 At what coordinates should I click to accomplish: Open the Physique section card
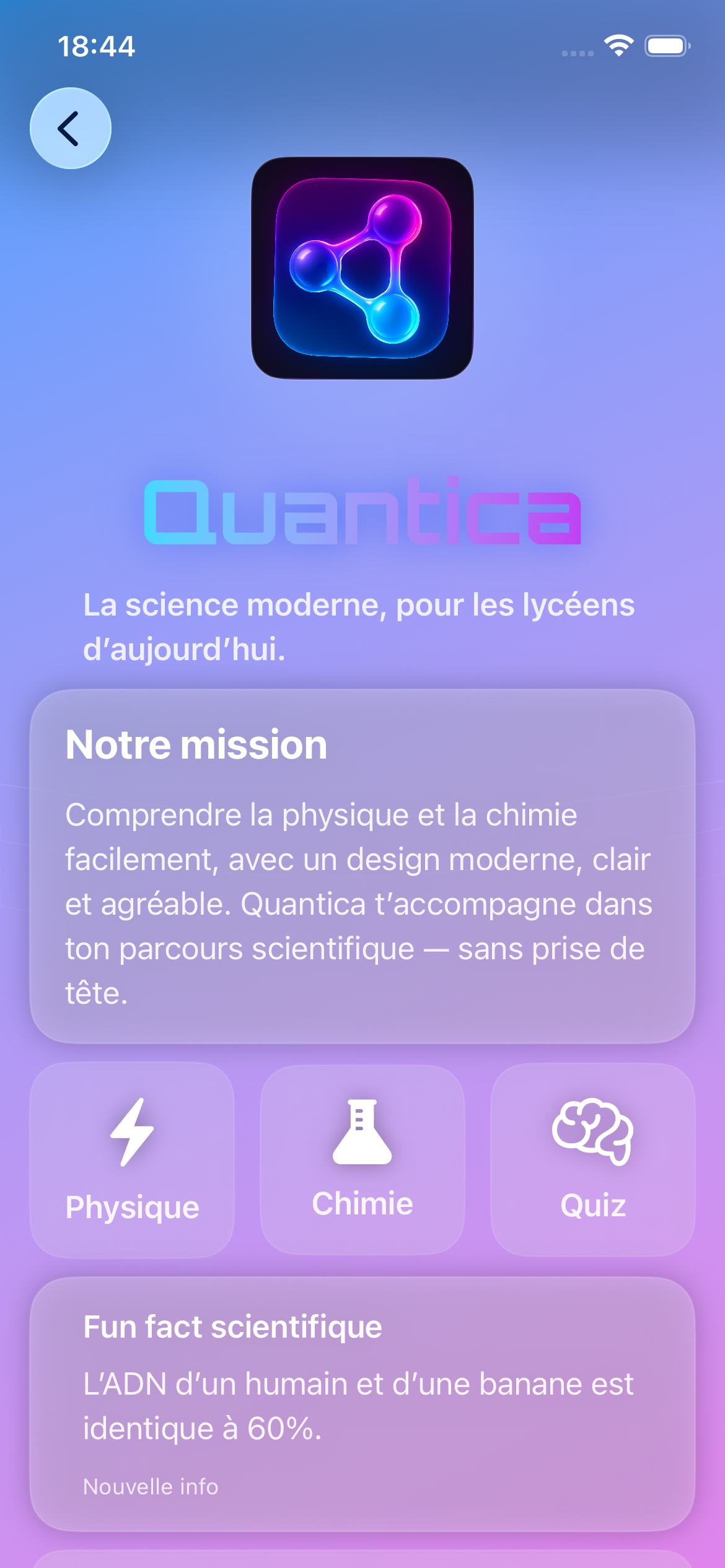[131, 1158]
